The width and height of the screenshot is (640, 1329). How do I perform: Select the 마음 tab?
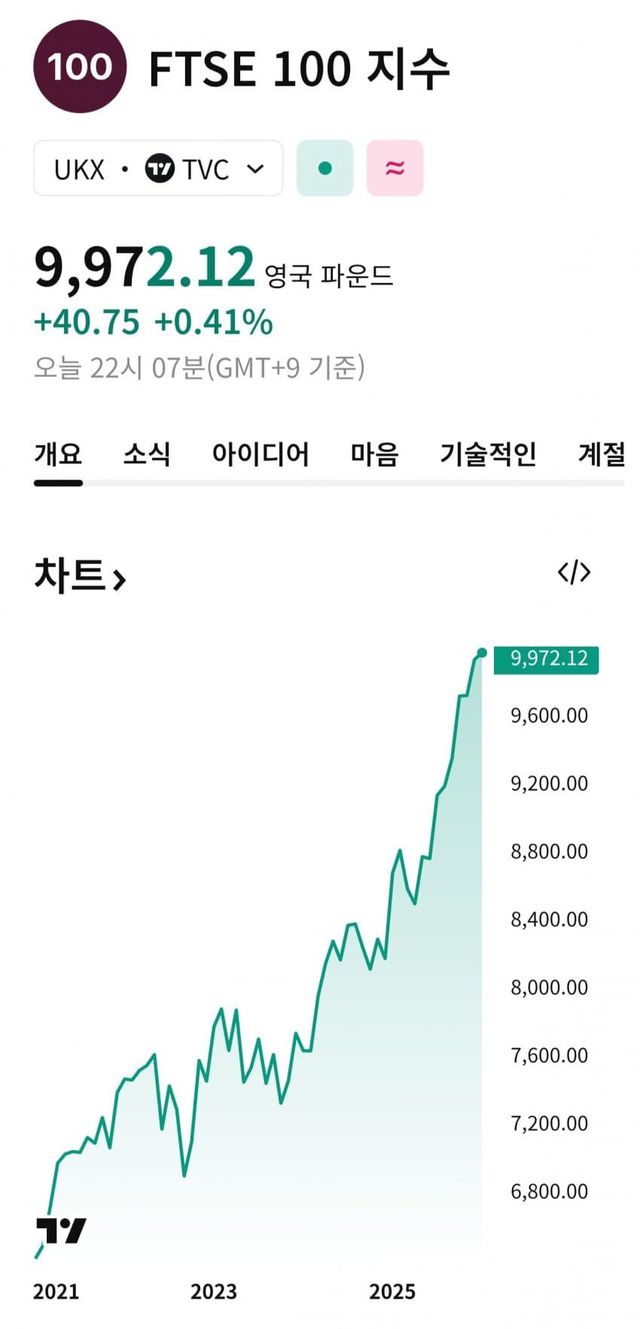375,454
